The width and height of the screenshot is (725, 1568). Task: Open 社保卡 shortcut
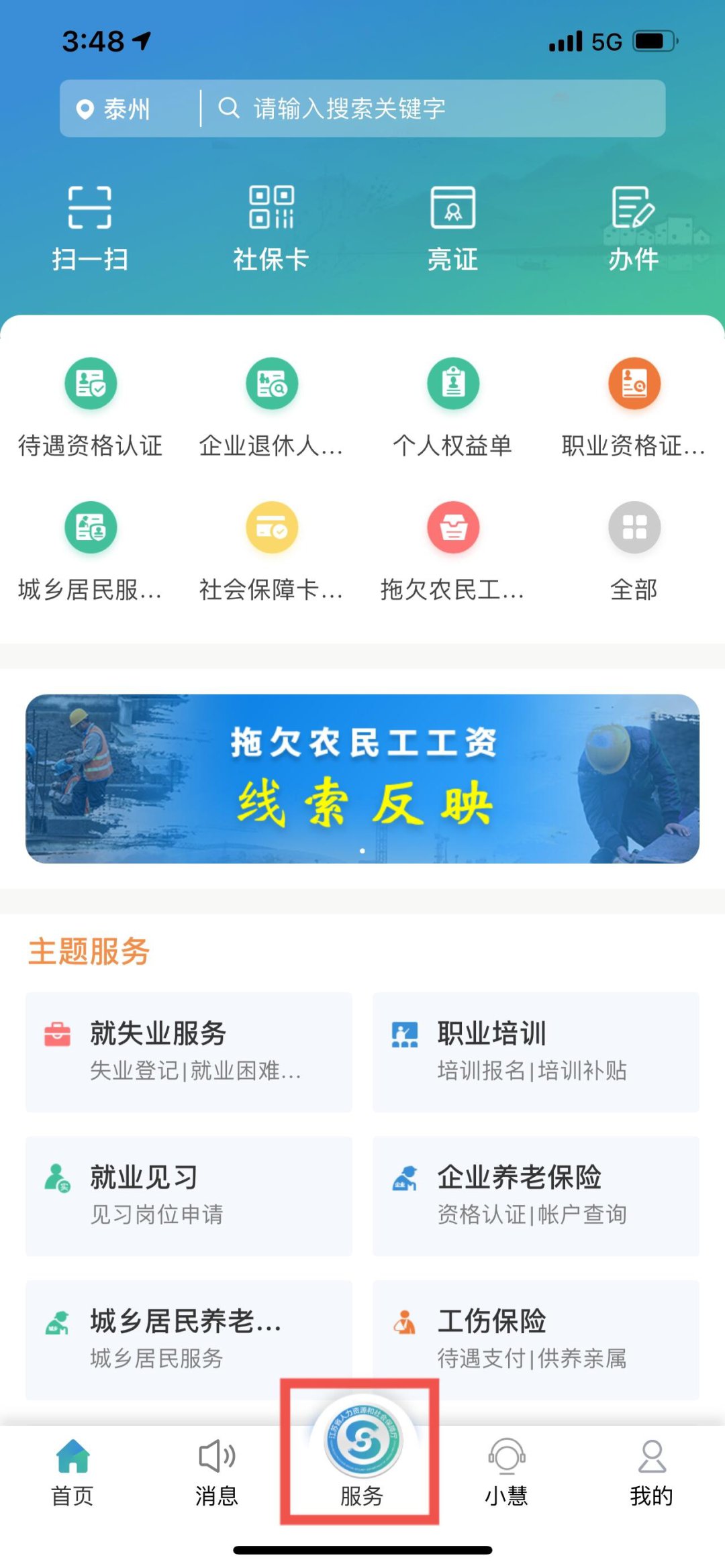tap(271, 228)
